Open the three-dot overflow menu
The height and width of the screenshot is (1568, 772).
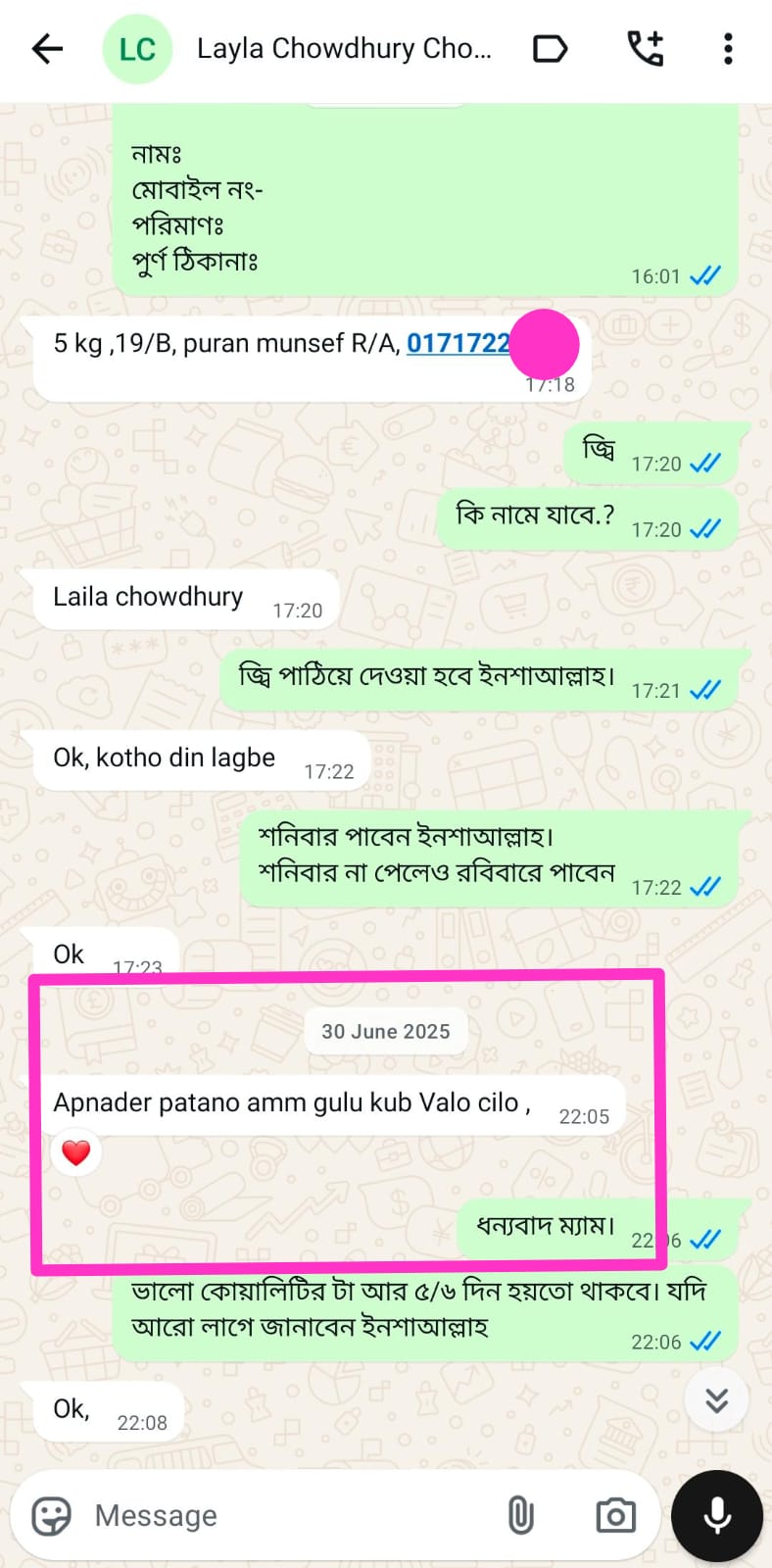click(x=727, y=48)
